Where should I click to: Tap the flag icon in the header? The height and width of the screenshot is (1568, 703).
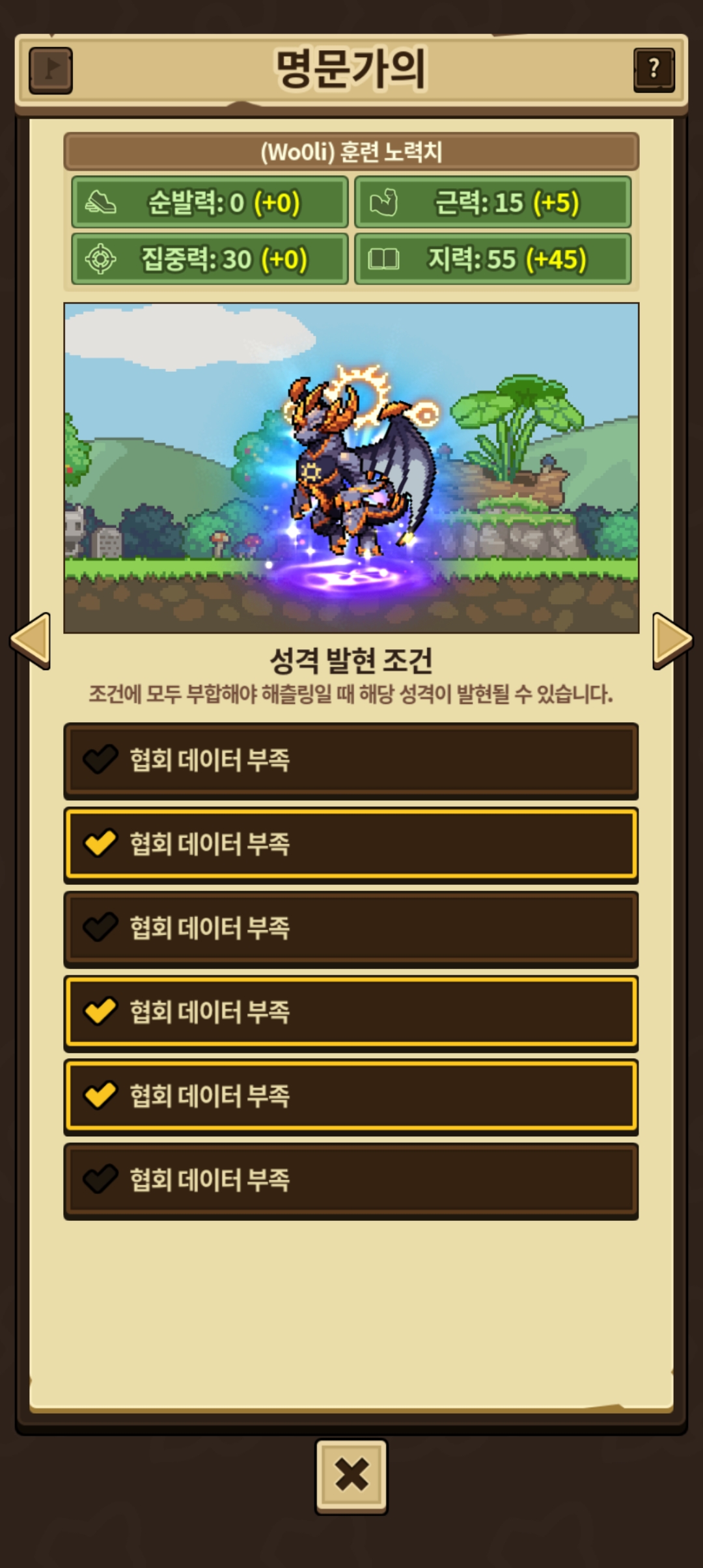51,69
